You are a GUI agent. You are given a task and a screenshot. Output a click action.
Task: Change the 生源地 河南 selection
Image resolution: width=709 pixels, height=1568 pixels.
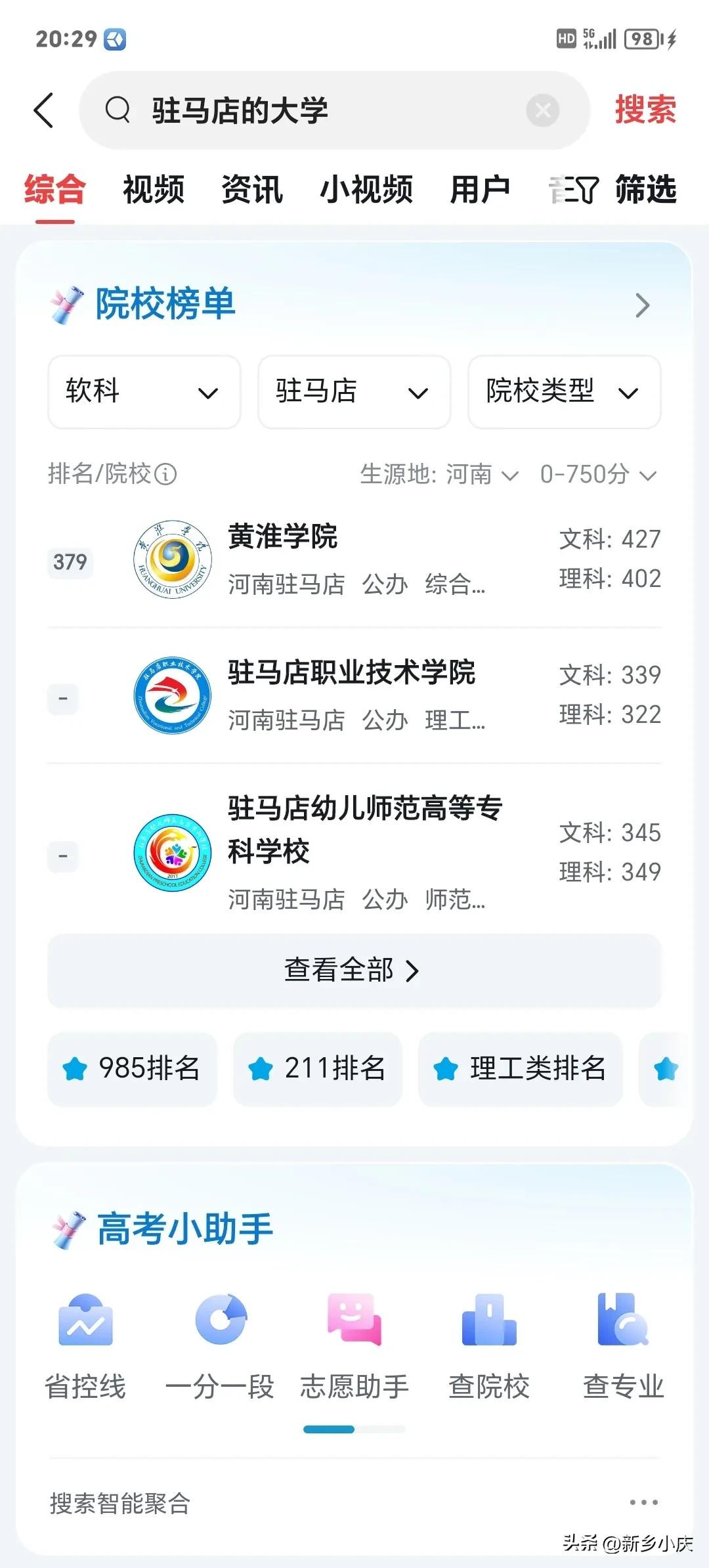(439, 474)
